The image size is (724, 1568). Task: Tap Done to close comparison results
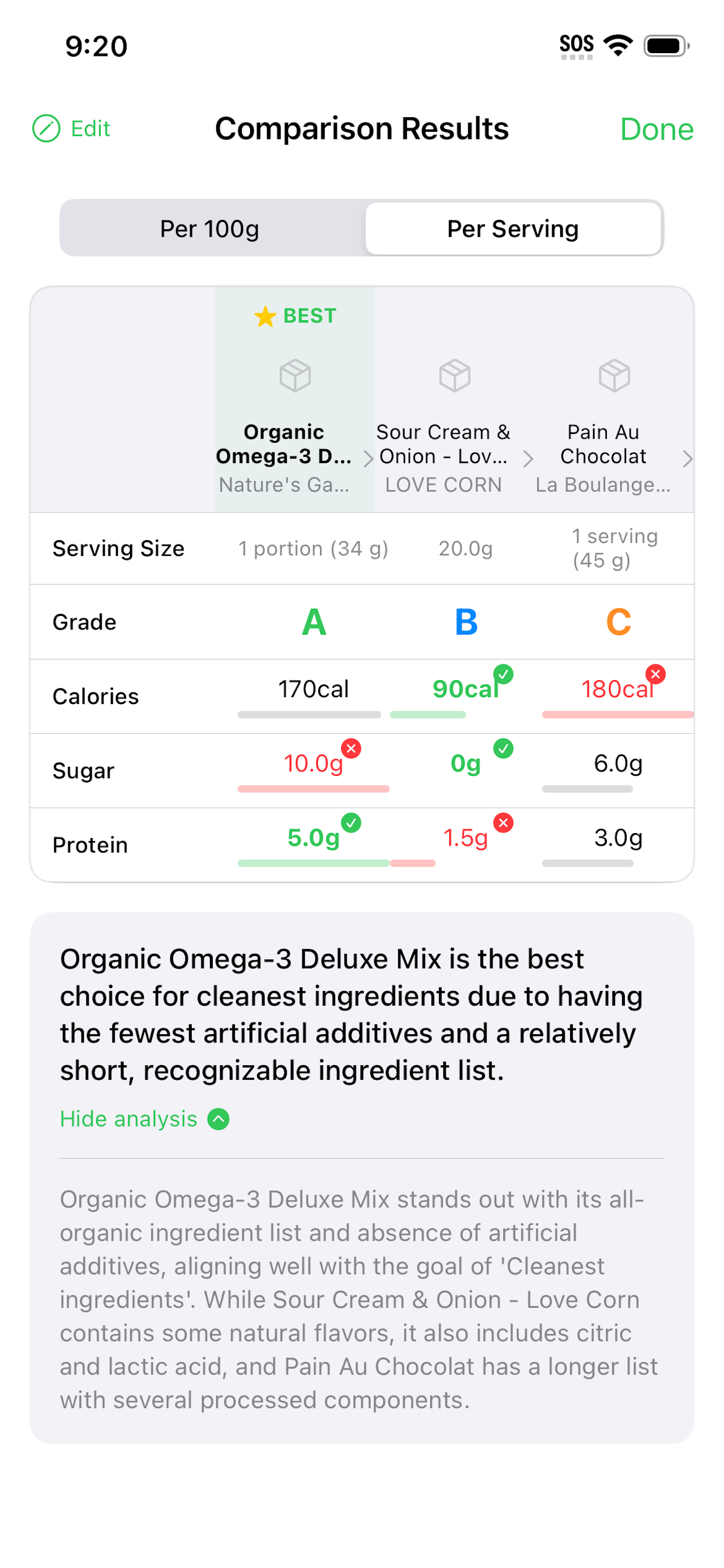(x=656, y=129)
